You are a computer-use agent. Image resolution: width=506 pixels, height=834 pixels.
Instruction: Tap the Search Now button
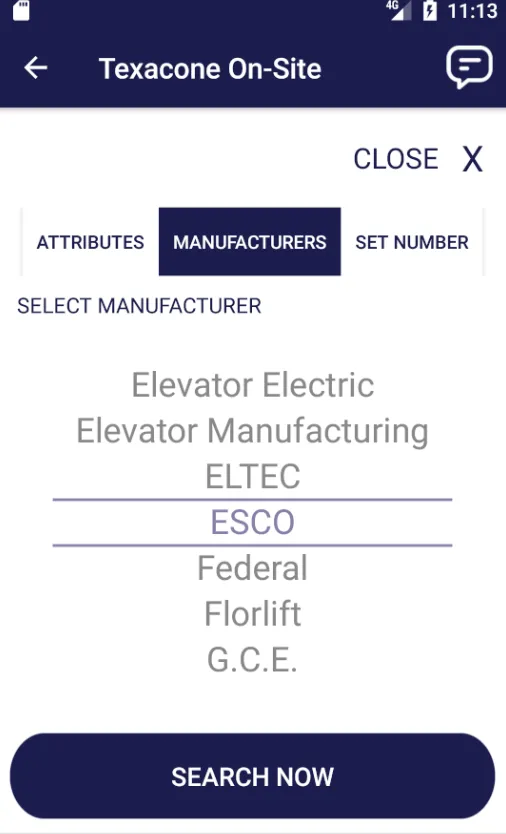click(253, 777)
